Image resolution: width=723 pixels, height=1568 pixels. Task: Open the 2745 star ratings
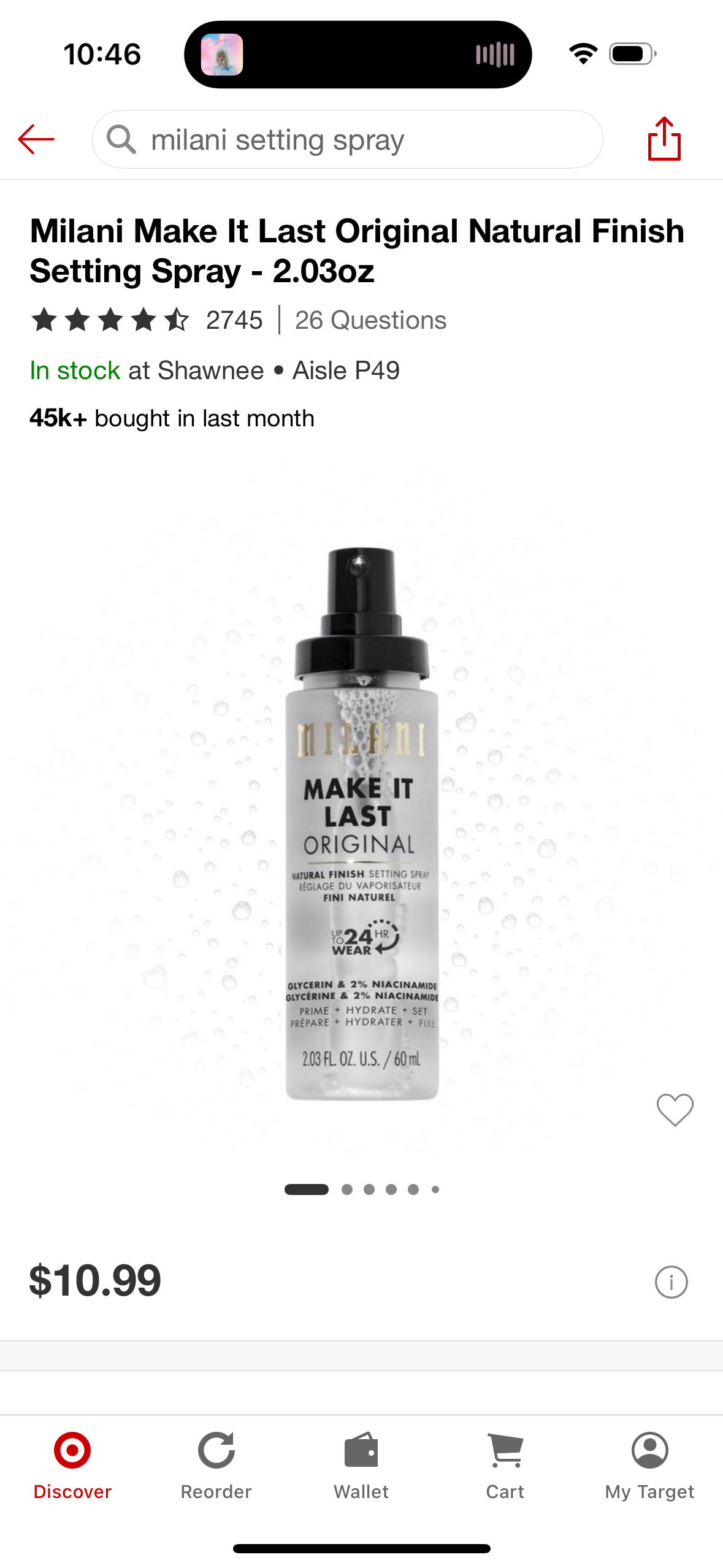pyautogui.click(x=147, y=320)
